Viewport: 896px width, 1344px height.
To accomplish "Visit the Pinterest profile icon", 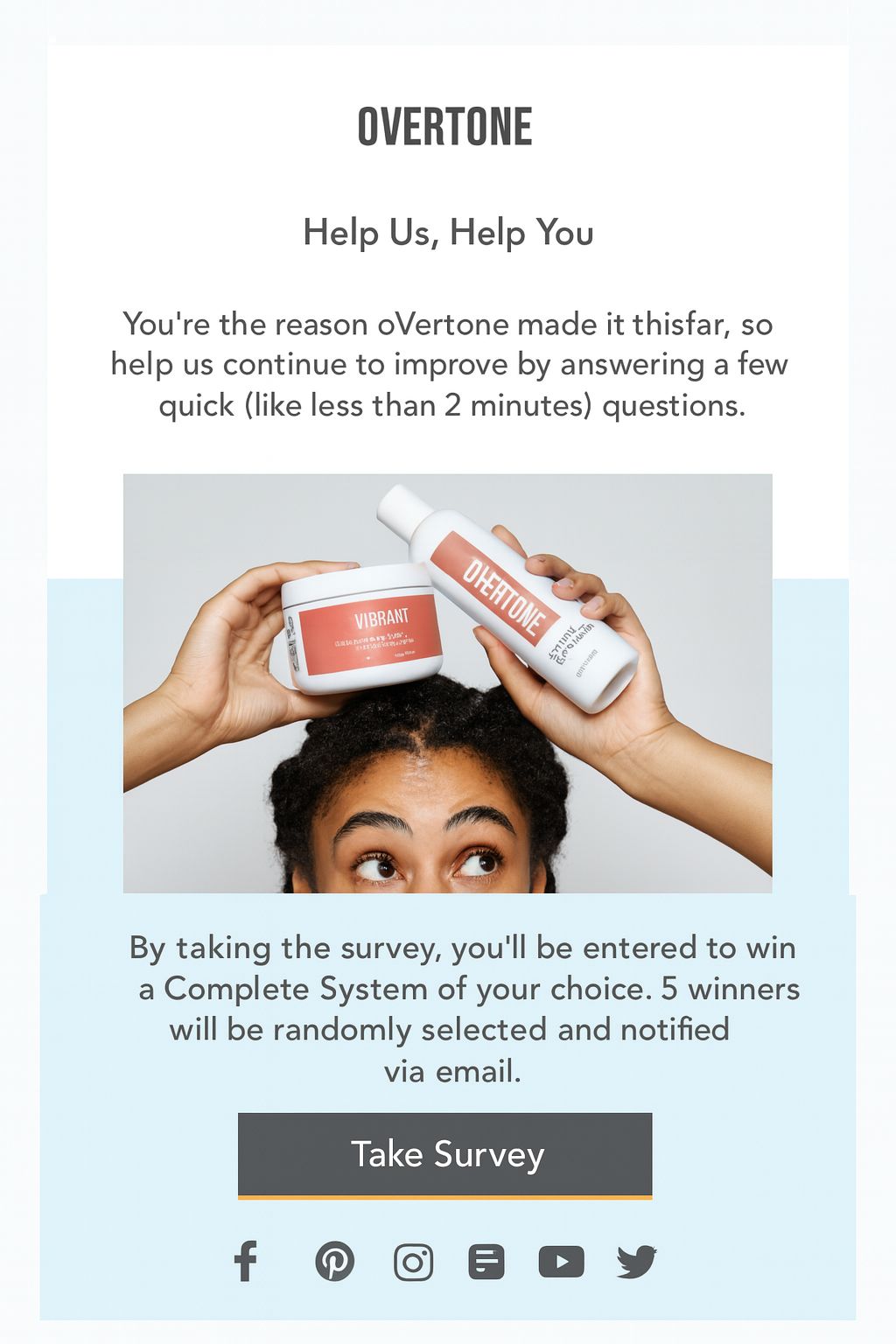I will 334,1262.
